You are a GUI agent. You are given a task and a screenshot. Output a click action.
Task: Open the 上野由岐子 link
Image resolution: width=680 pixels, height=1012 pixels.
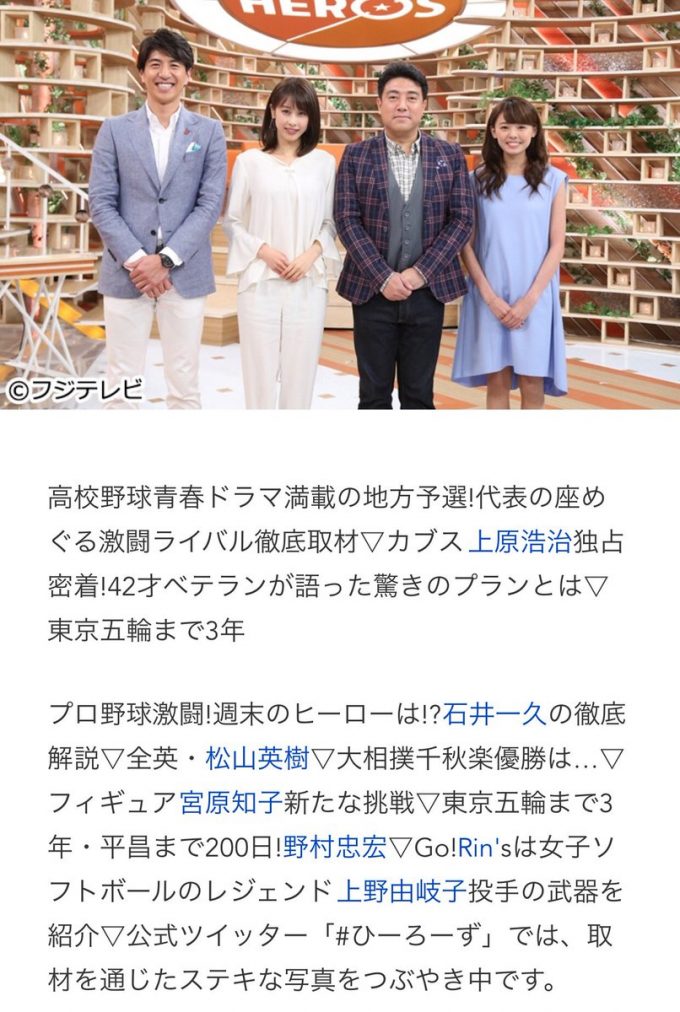[x=389, y=888]
